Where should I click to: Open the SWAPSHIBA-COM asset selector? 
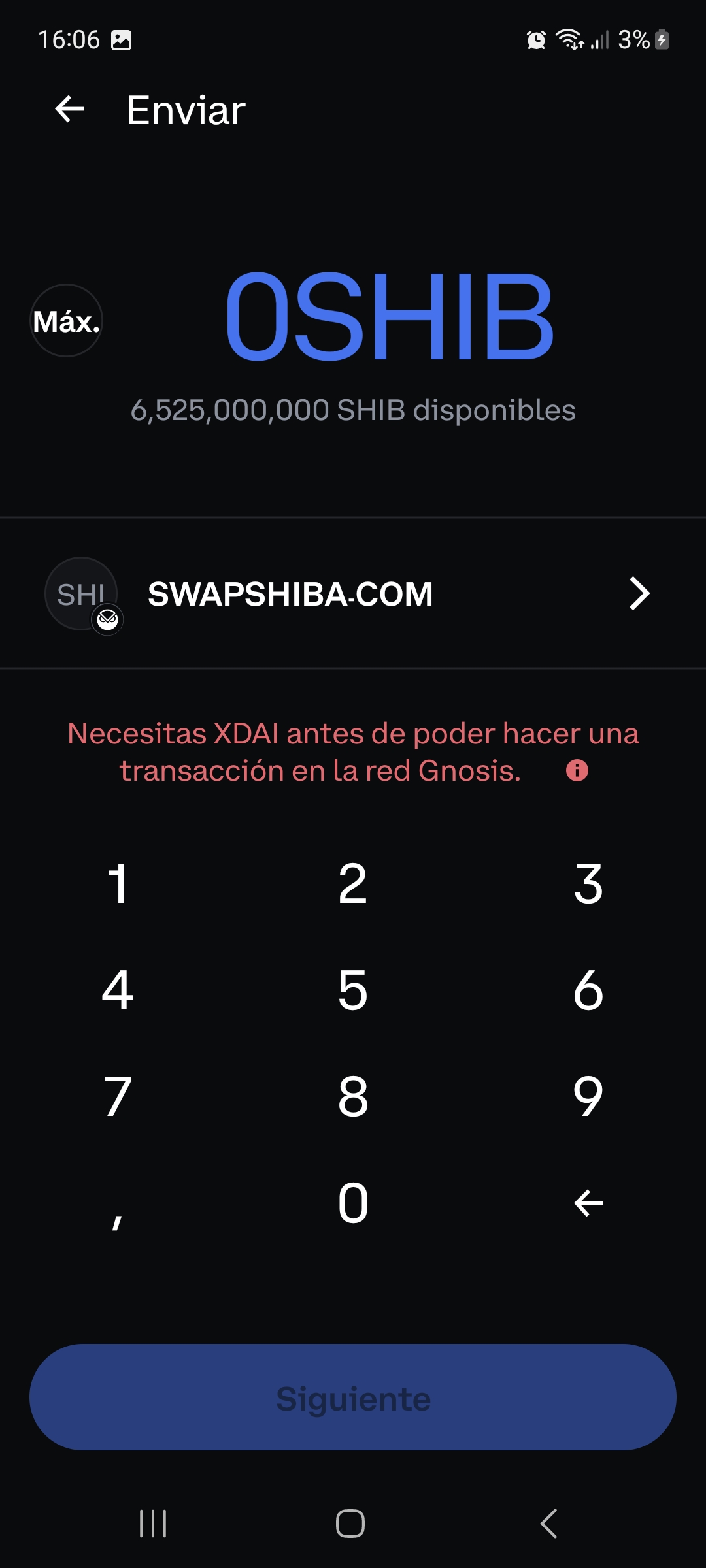click(x=353, y=594)
